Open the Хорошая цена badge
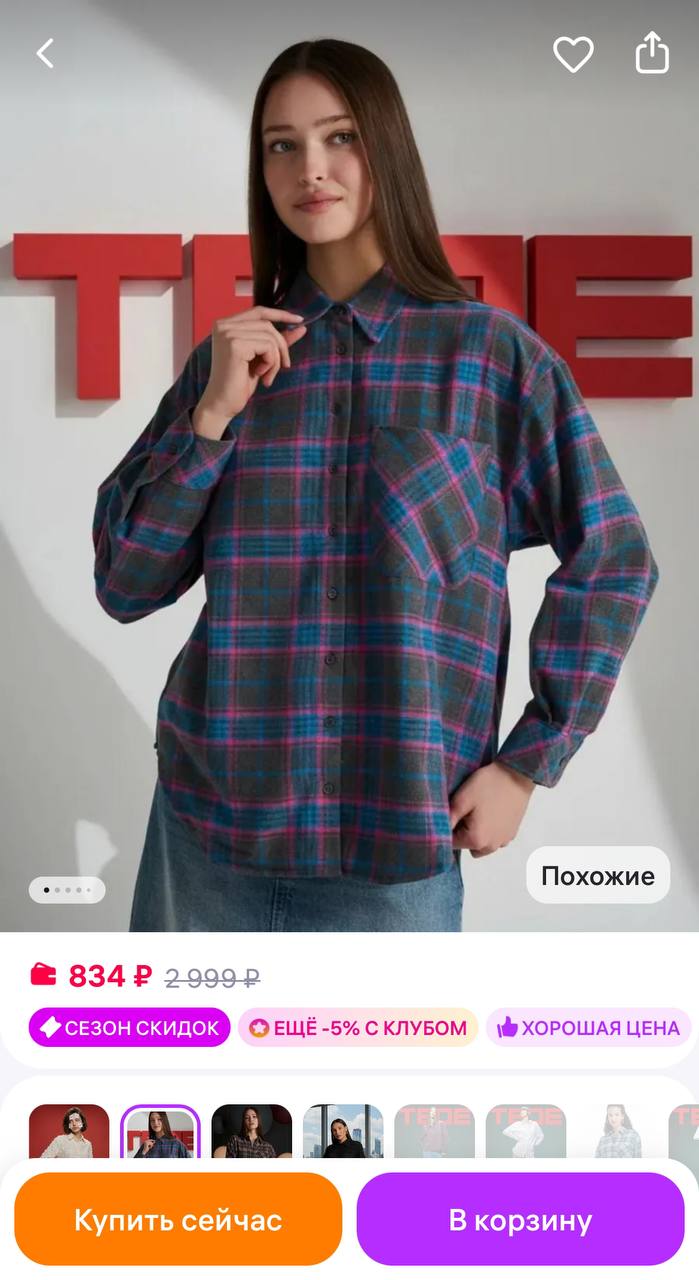The width and height of the screenshot is (699, 1280). click(589, 1028)
